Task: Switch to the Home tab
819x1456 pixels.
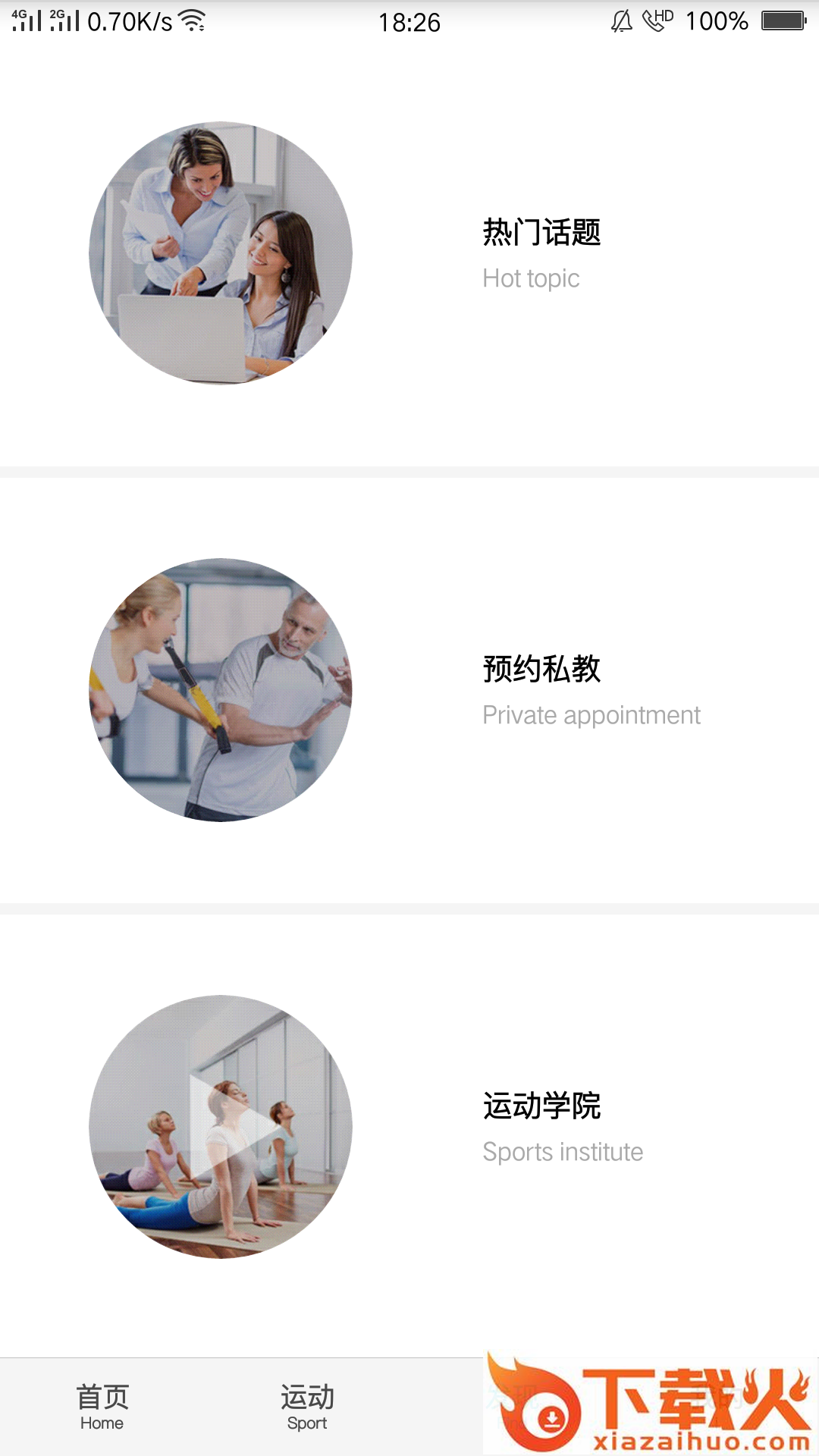Action: click(102, 1407)
